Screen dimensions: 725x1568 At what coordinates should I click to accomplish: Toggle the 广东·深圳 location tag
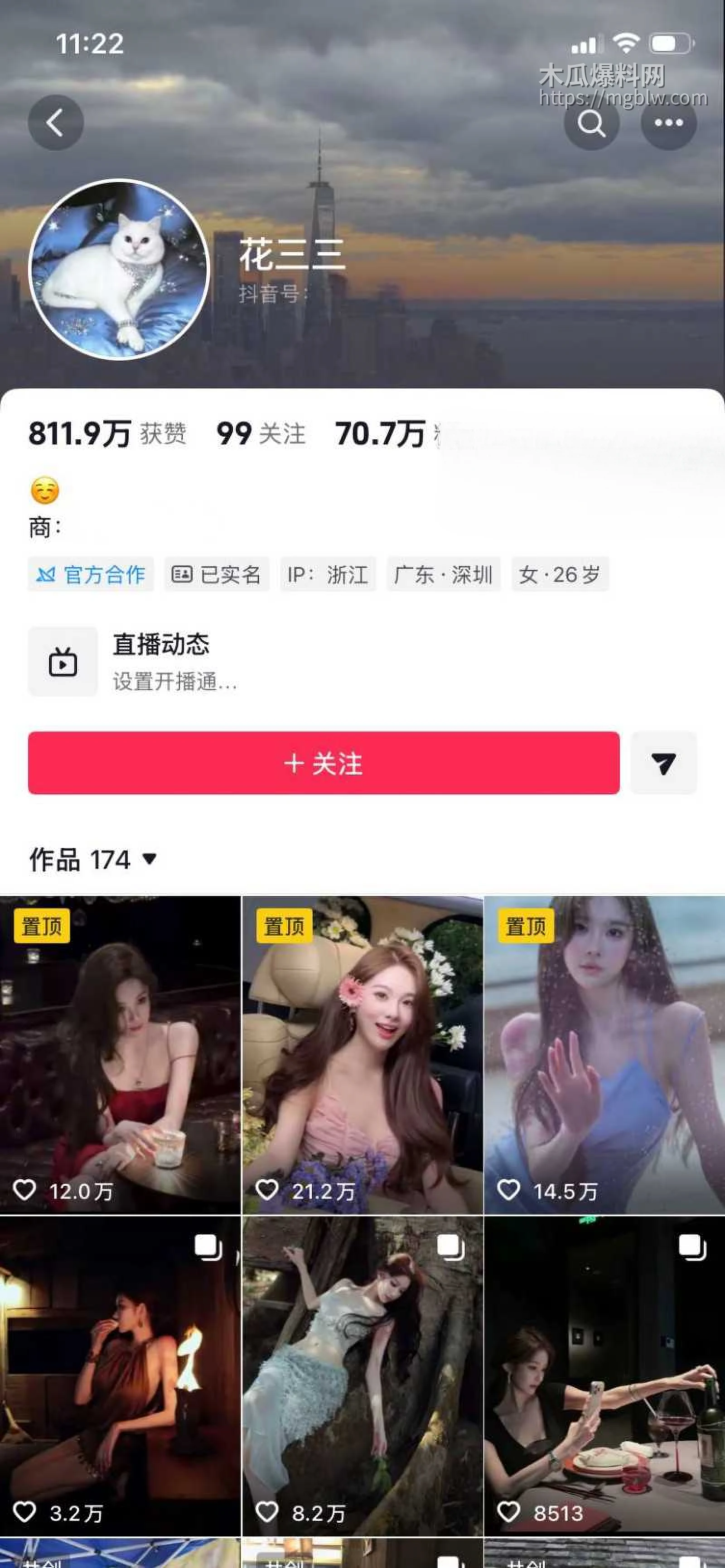pyautogui.click(x=442, y=575)
